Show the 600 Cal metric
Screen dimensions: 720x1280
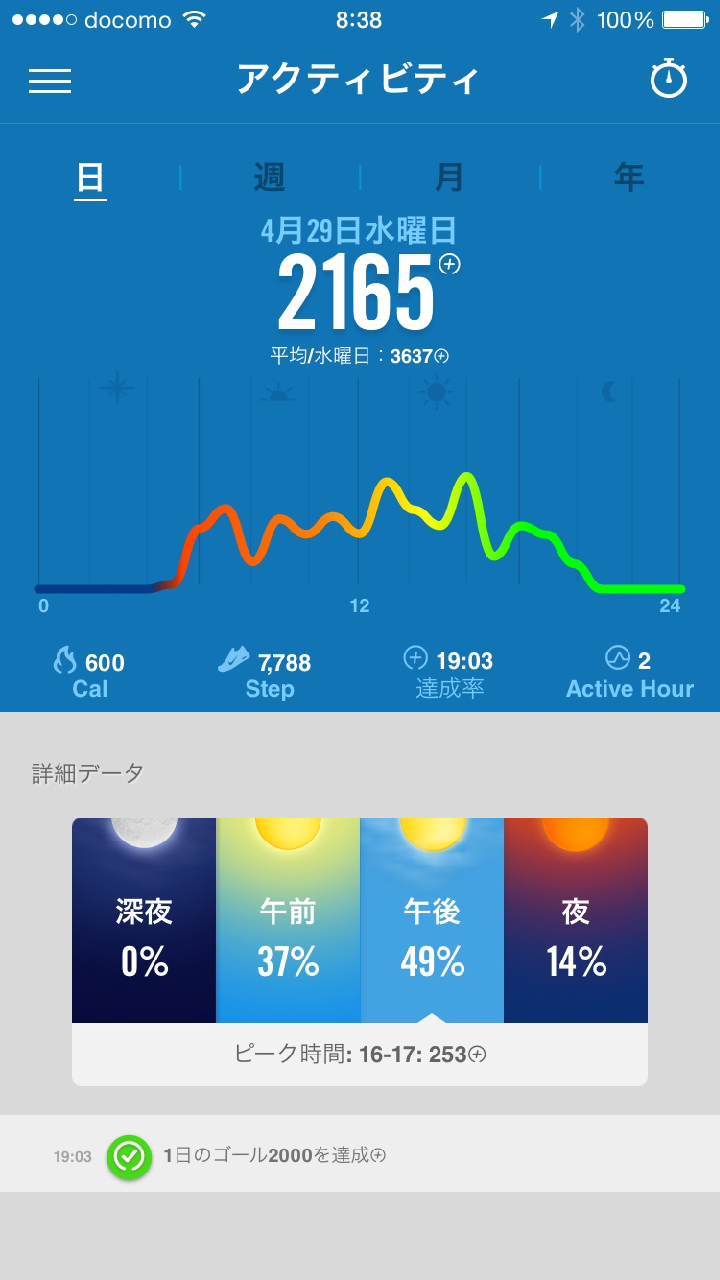pos(90,673)
